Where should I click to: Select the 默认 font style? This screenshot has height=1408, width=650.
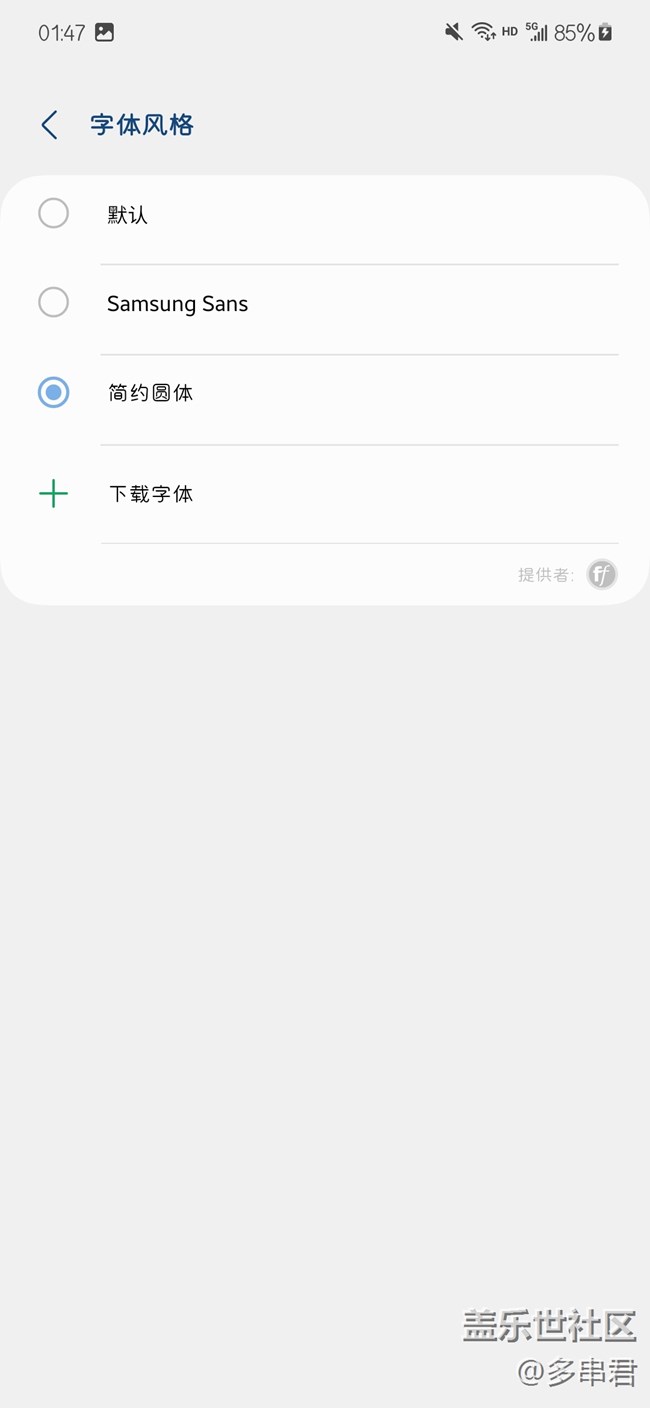pyautogui.click(x=54, y=214)
